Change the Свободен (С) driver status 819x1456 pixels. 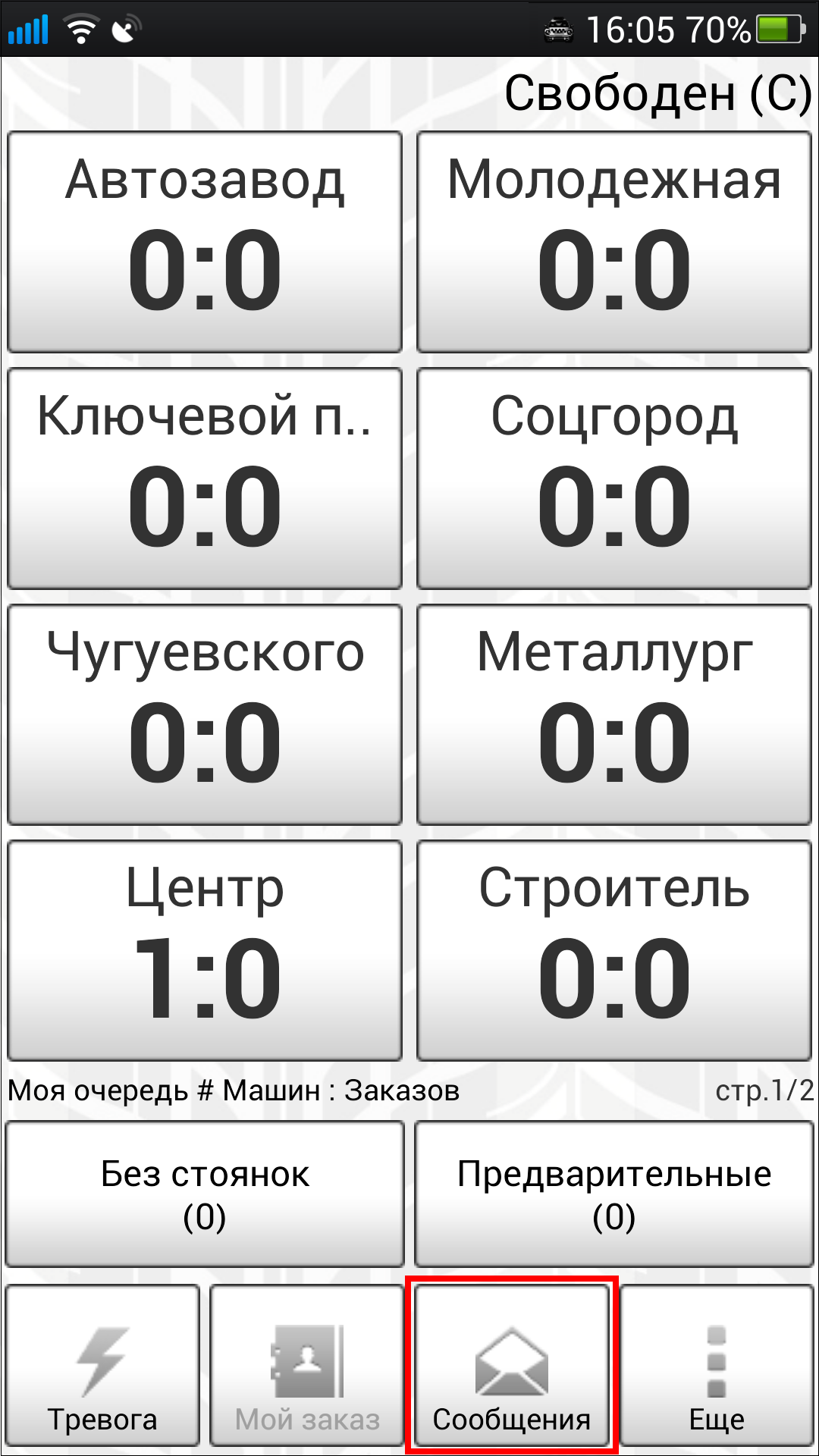tap(657, 94)
